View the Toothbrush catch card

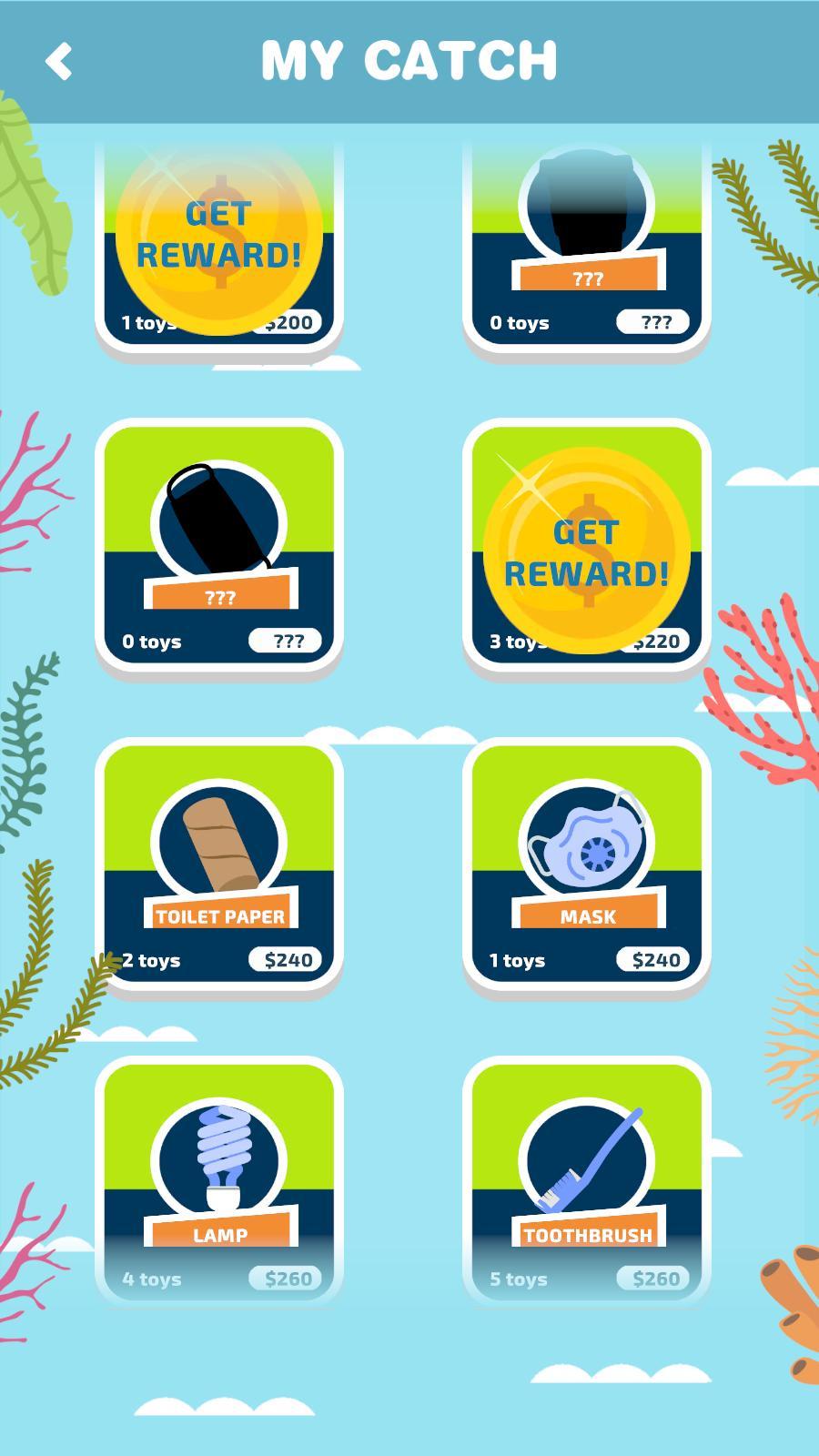587,1182
